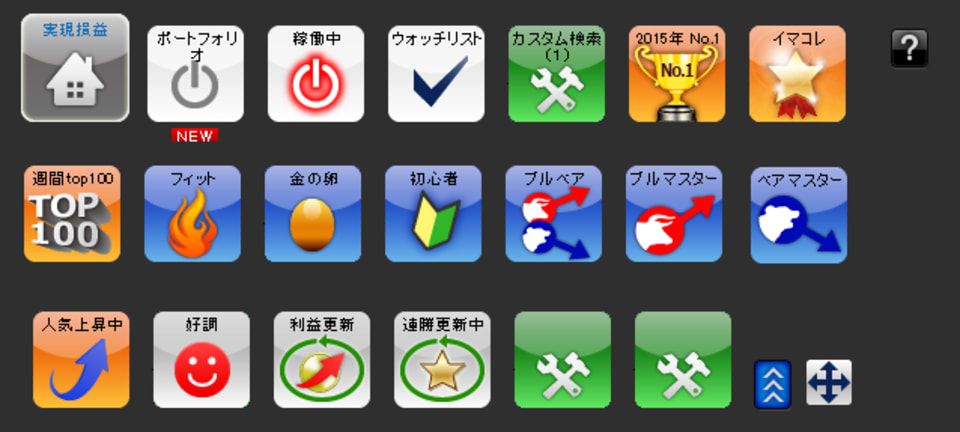Open the ベアマスター tile
The image size is (960, 432).
coord(798,214)
